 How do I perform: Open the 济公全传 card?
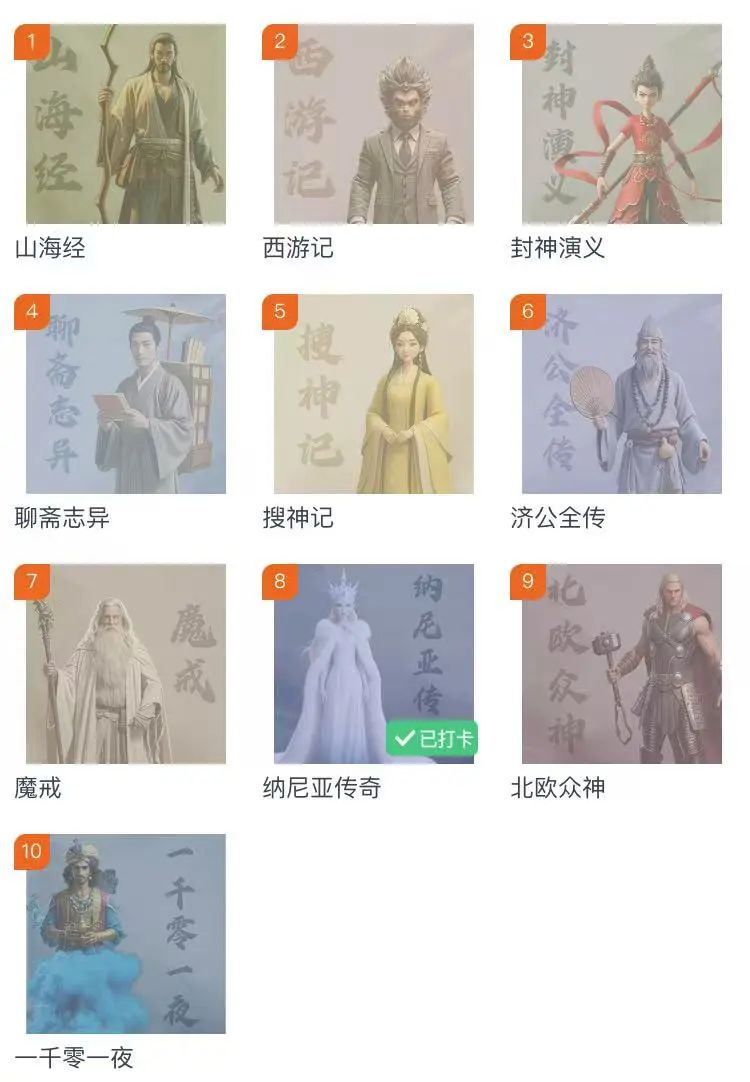coord(621,394)
